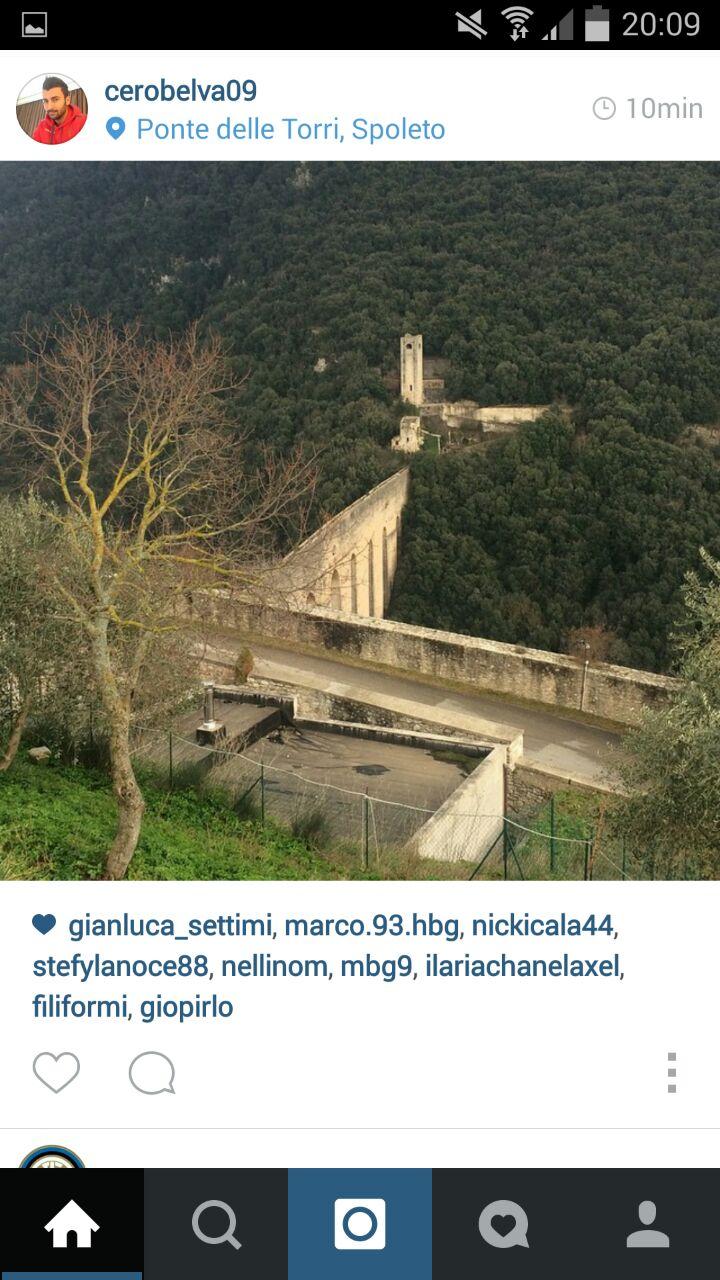Screen dimensions: 720x1280
Task: Switch to the Search tab
Action: [x=216, y=1224]
